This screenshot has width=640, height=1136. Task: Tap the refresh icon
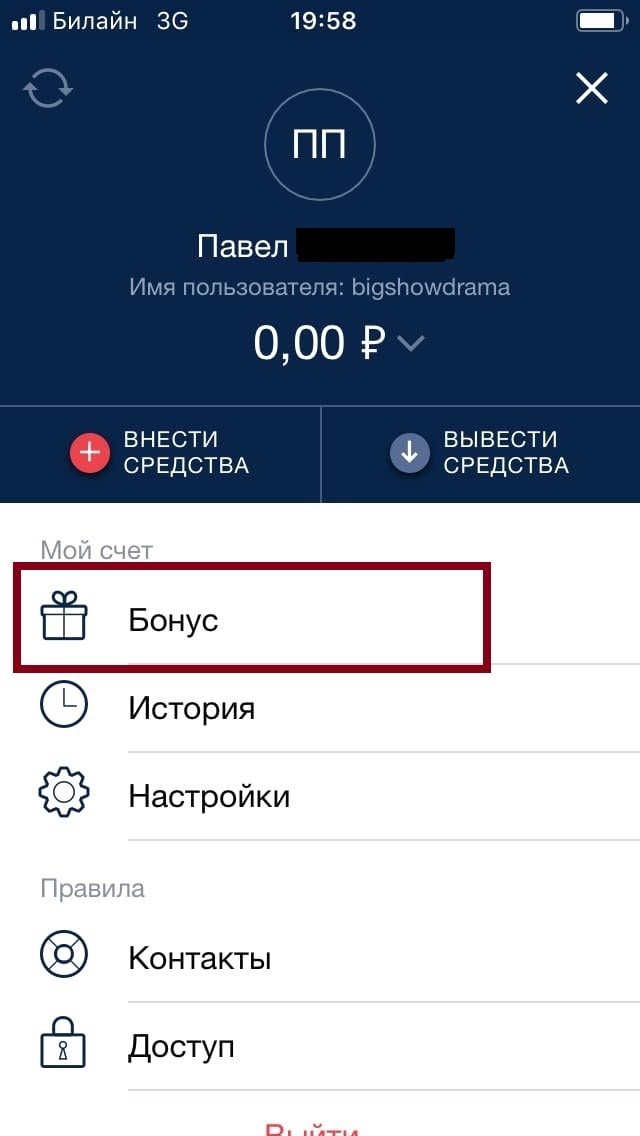point(48,89)
